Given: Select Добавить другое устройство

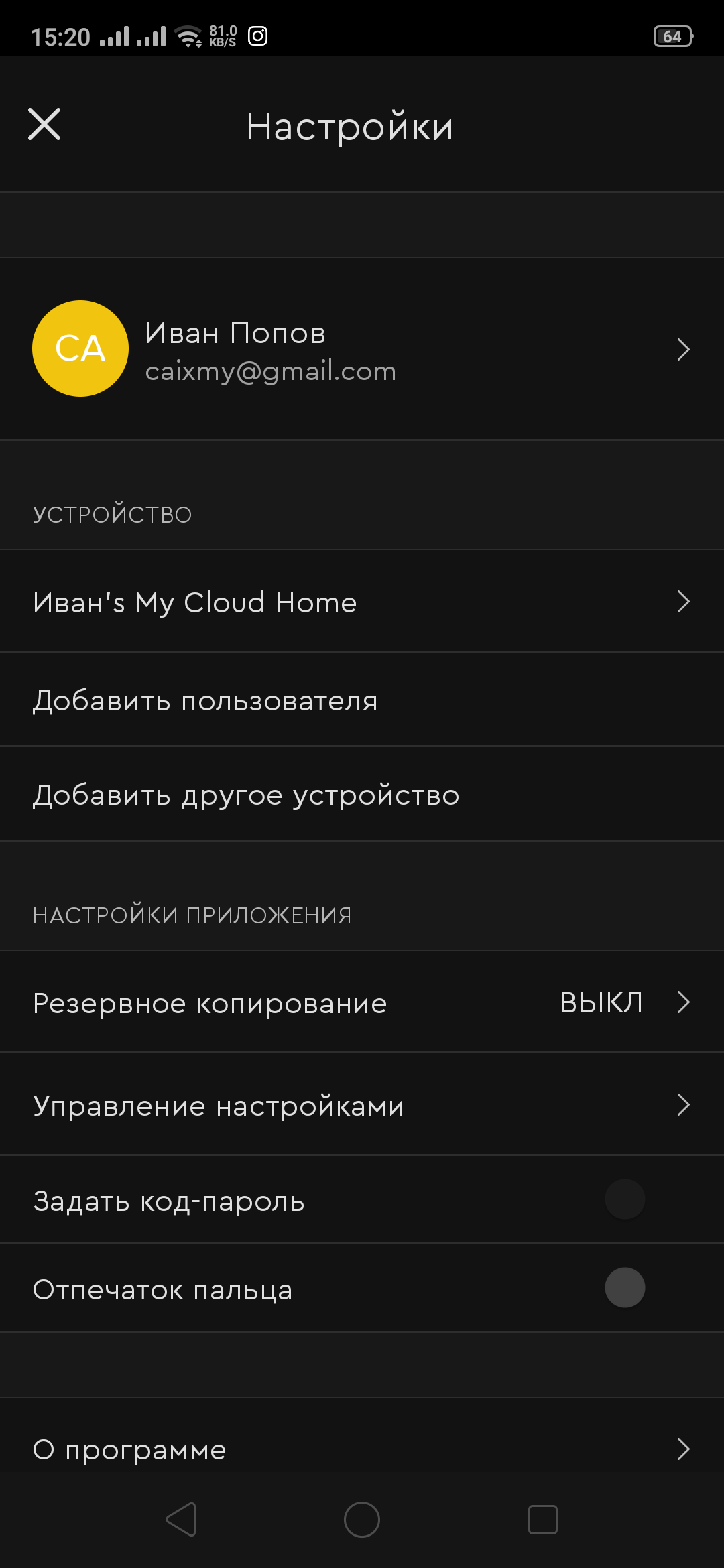Looking at the screenshot, I should tap(362, 795).
